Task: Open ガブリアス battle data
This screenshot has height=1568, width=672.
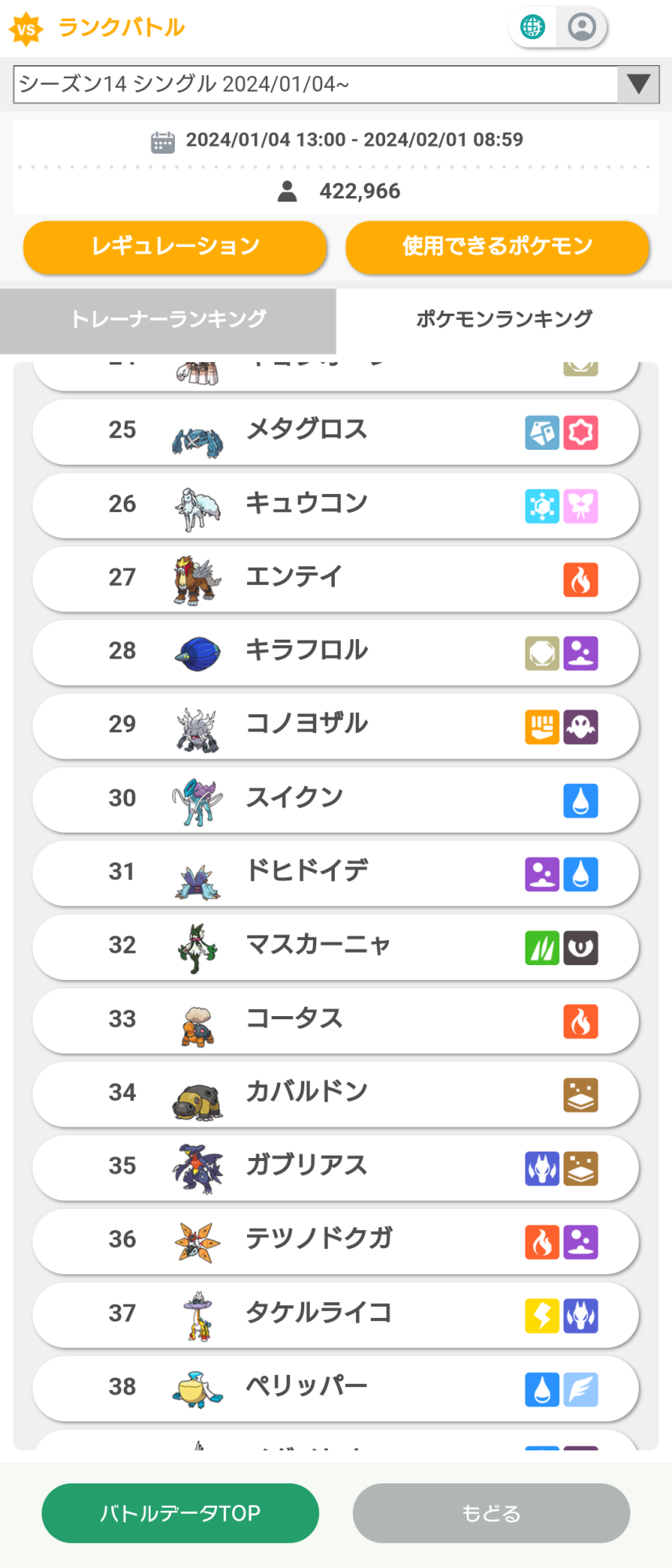Action: 336,1167
